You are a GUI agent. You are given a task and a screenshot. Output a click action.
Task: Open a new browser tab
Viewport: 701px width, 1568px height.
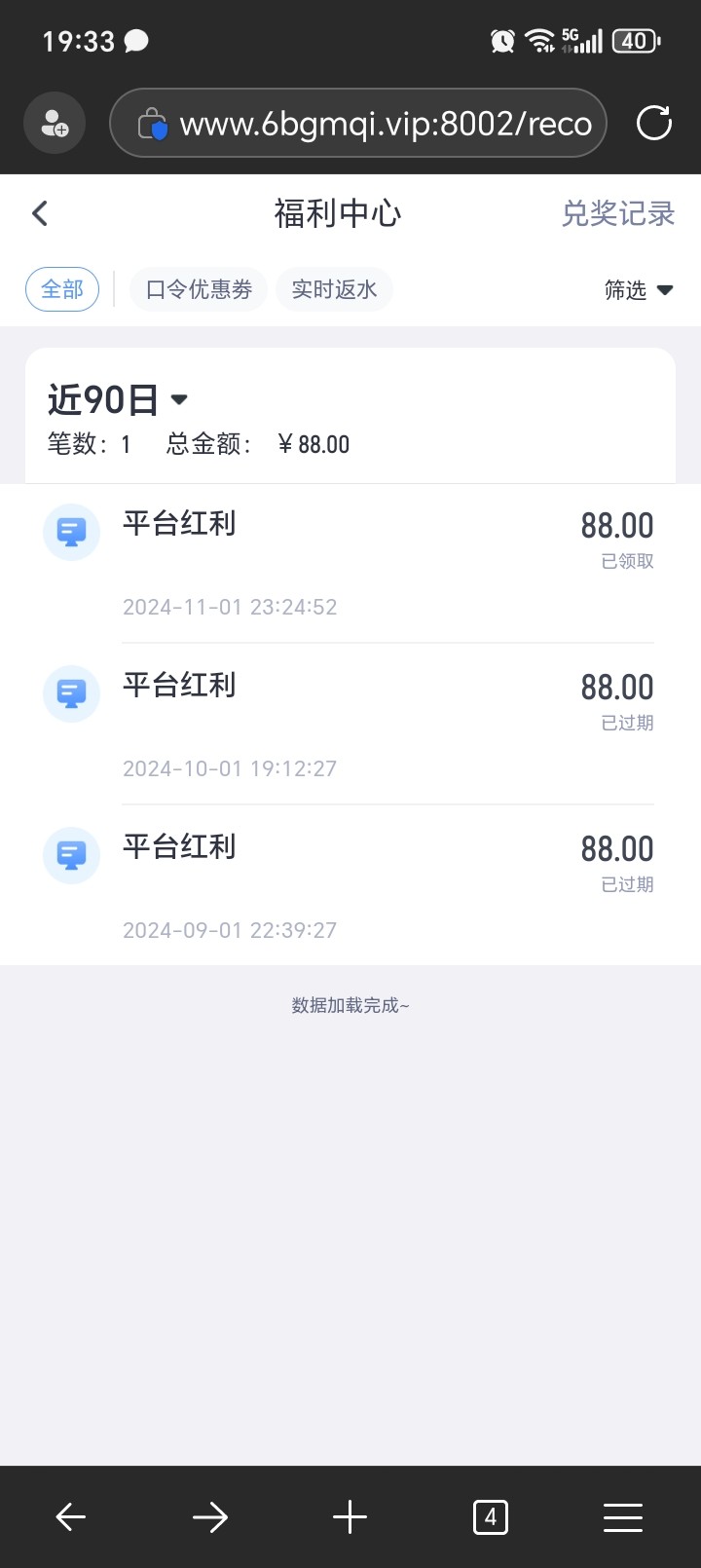pyautogui.click(x=350, y=1516)
